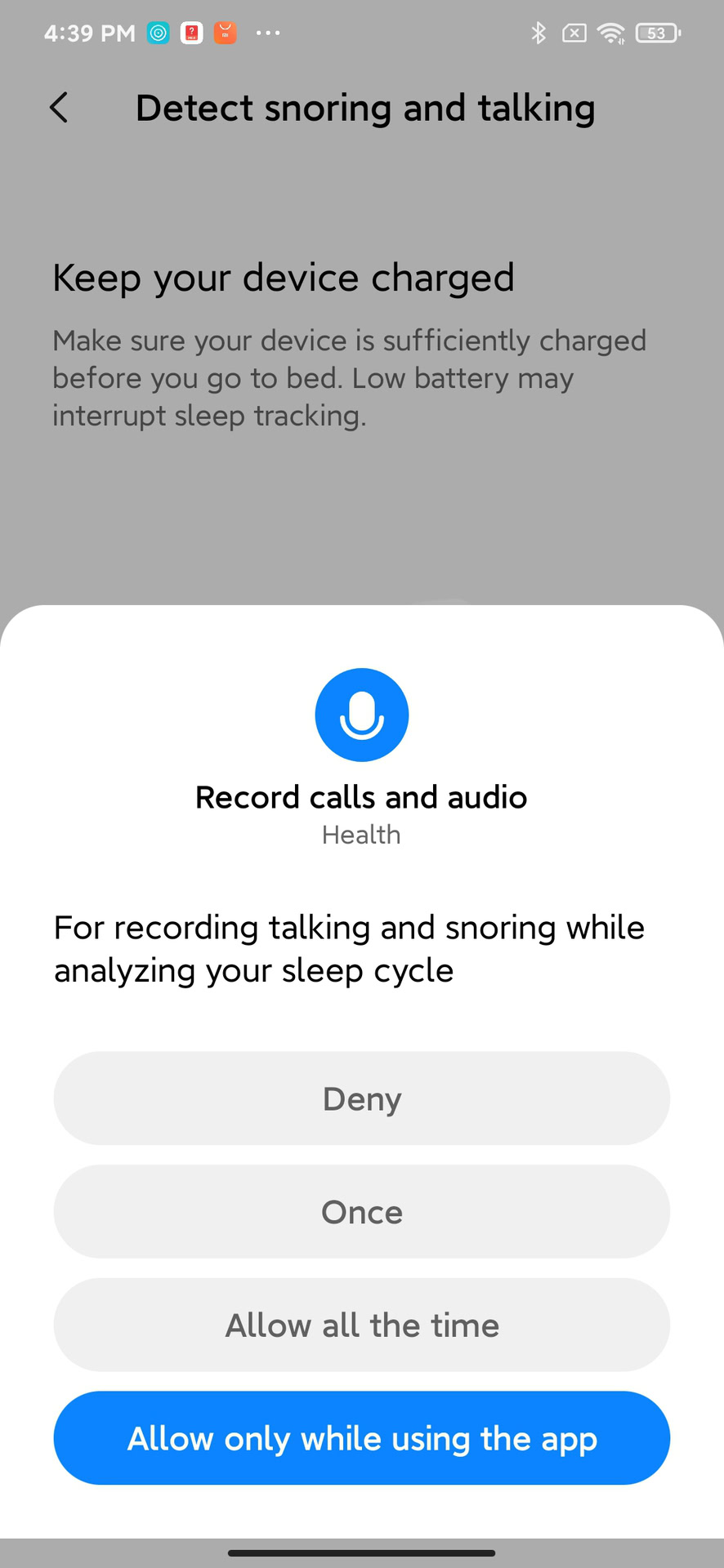Screen dimensions: 724x1568
Task: Choose Once for the recording permission
Action: coord(362,1212)
